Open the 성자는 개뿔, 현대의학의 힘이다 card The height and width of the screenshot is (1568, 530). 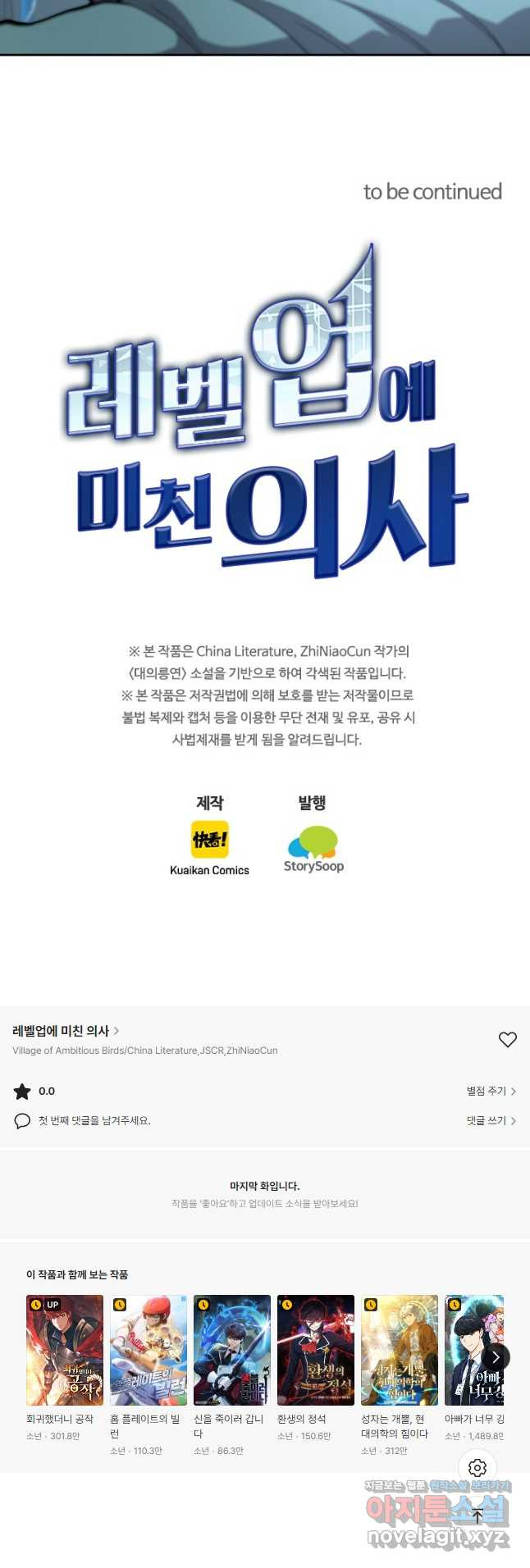click(x=400, y=1350)
